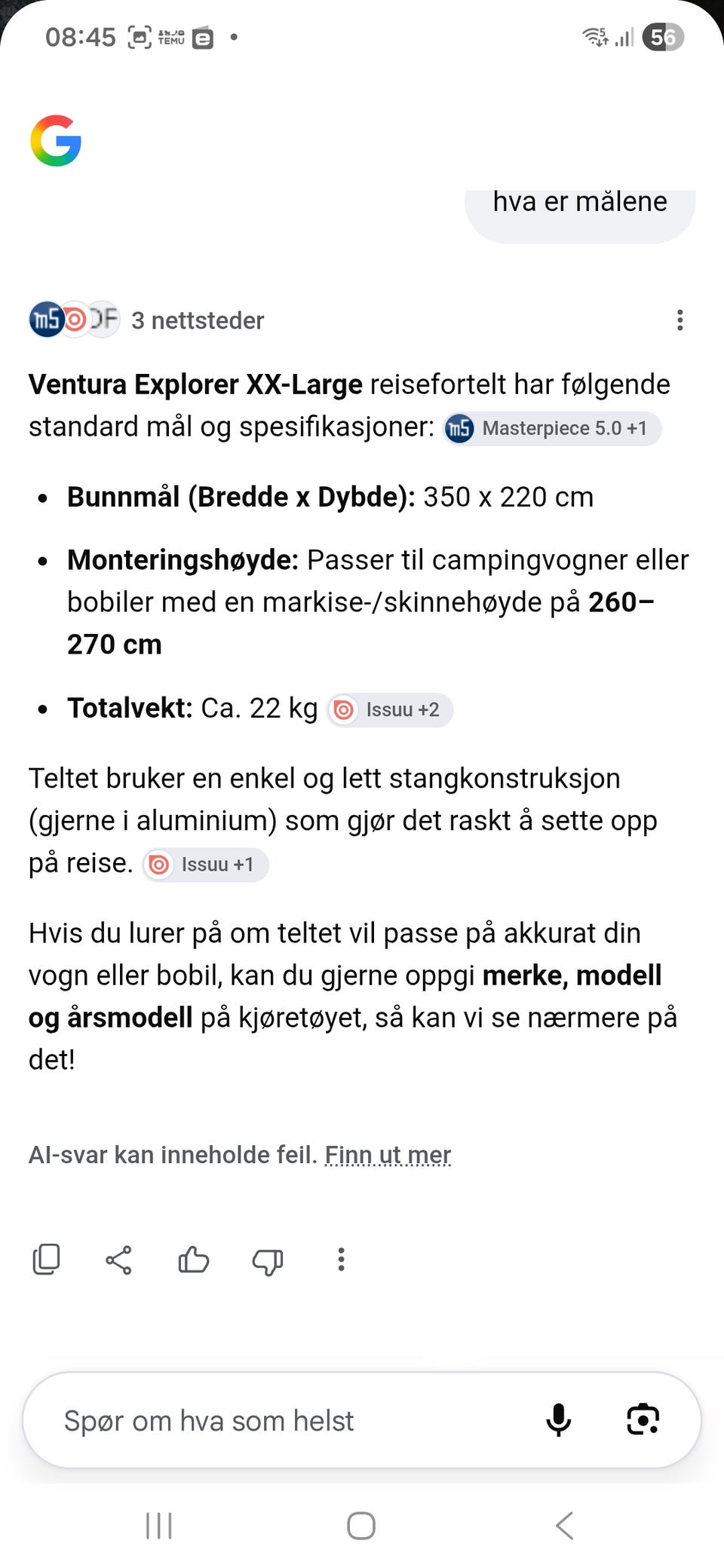This screenshot has height=1568, width=724.
Task: Give the answer a thumbs down
Action: click(x=268, y=1260)
